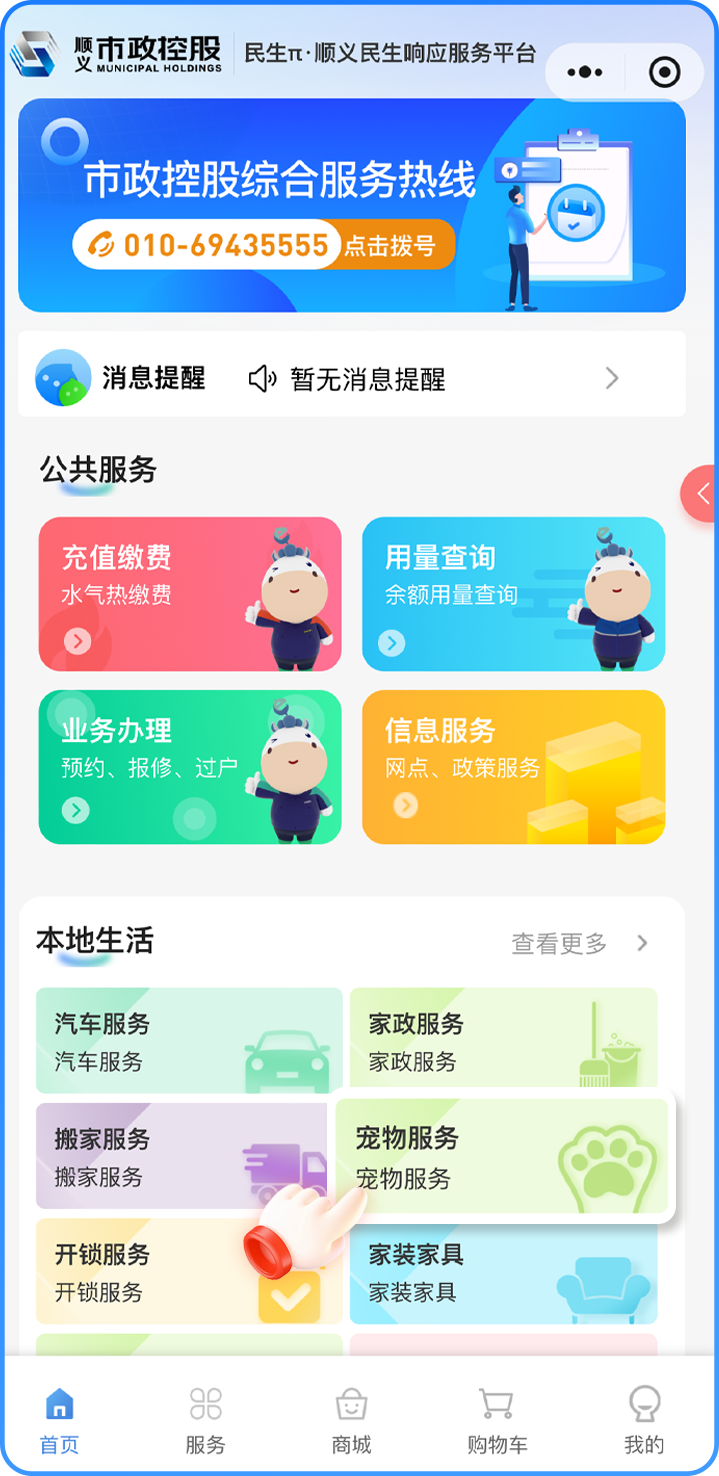The image size is (719, 1476).
Task: Open 信息服务 card
Action: [x=513, y=767]
